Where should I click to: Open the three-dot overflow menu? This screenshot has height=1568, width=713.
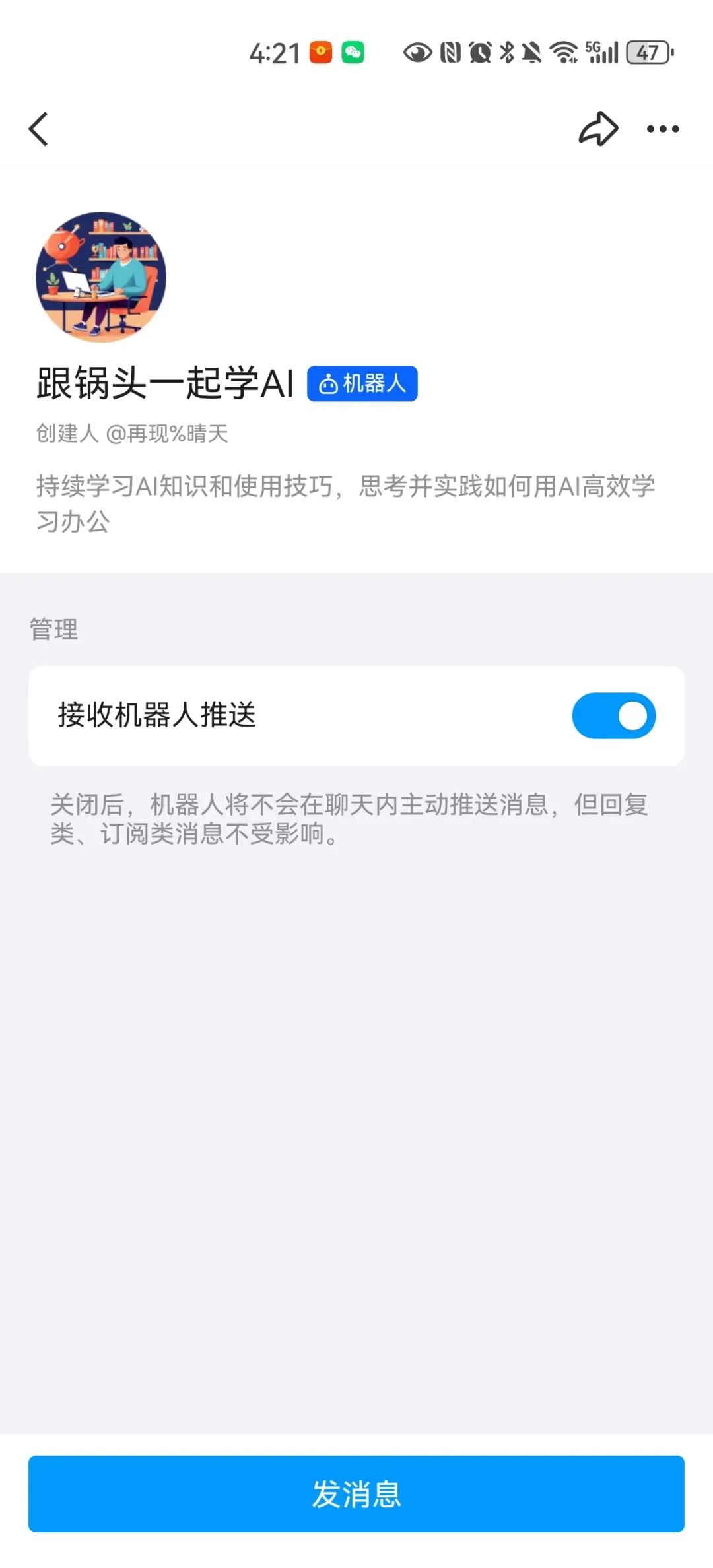pos(663,129)
